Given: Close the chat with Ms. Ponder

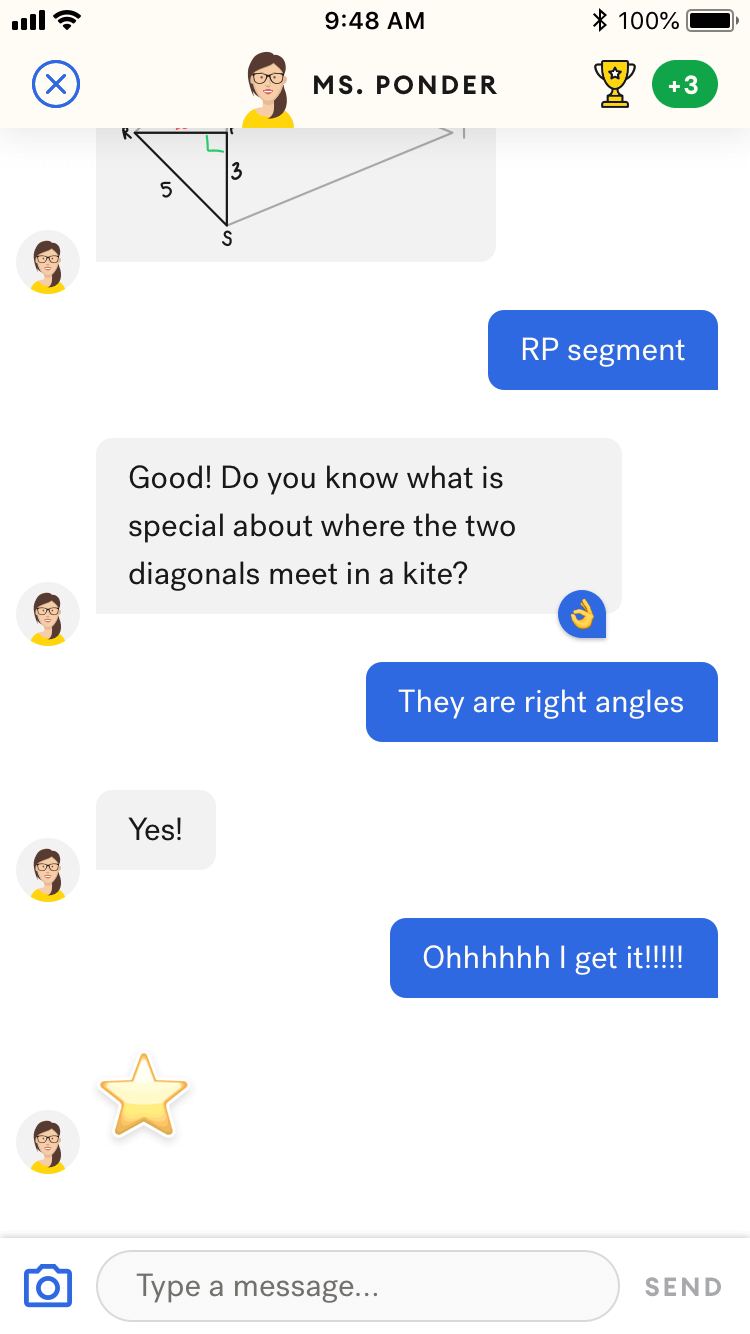Looking at the screenshot, I should 56,85.
